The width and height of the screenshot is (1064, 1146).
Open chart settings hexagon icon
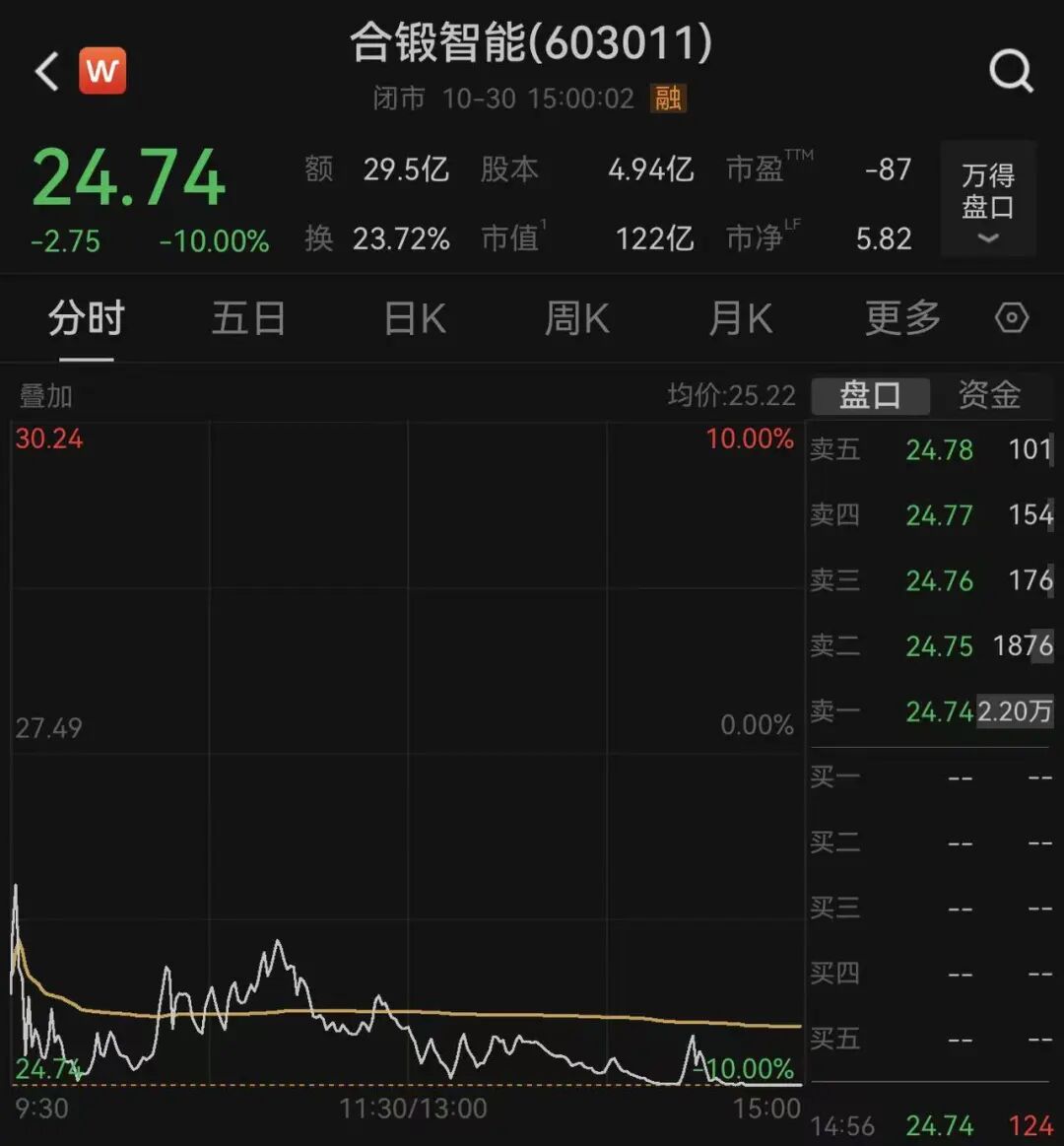coord(1012,318)
